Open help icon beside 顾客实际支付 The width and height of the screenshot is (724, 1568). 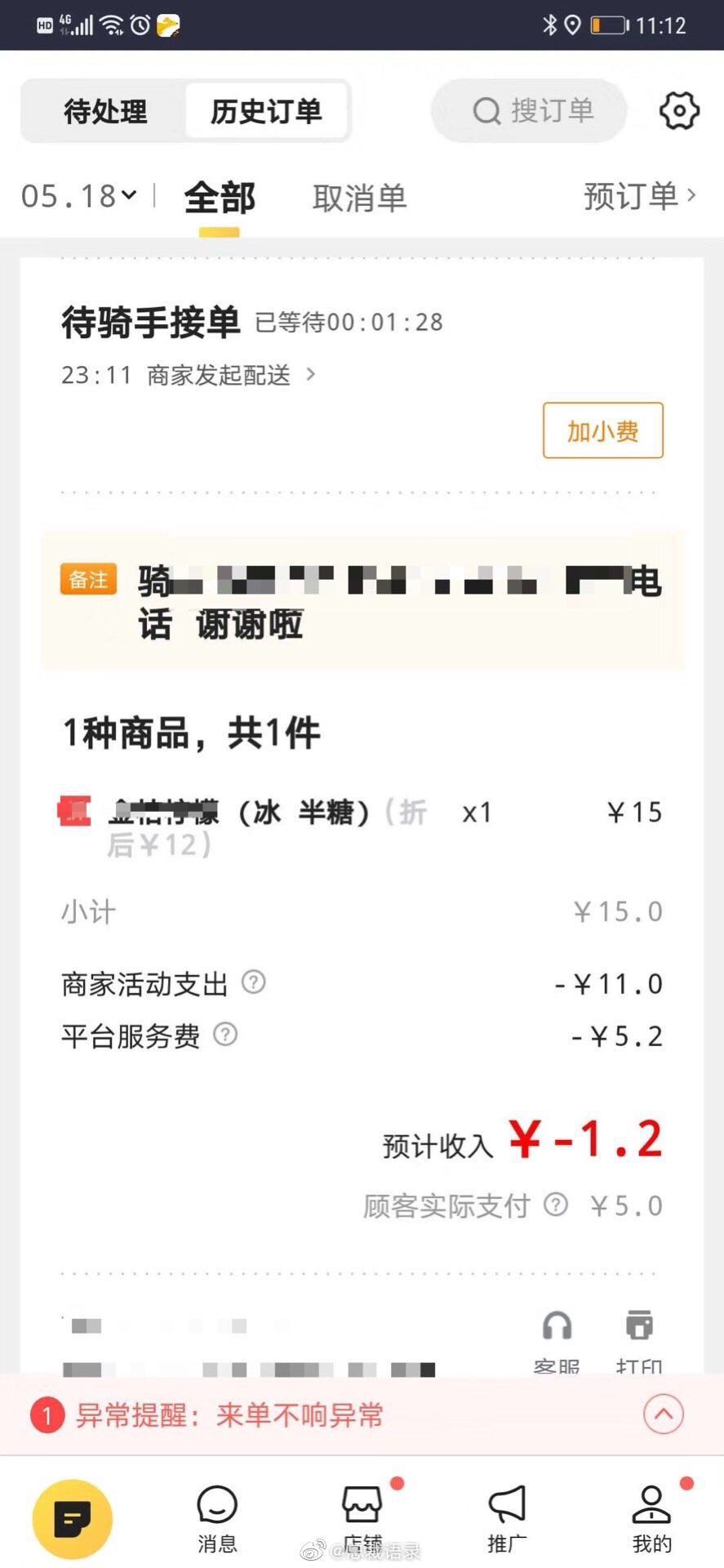pyautogui.click(x=557, y=1205)
